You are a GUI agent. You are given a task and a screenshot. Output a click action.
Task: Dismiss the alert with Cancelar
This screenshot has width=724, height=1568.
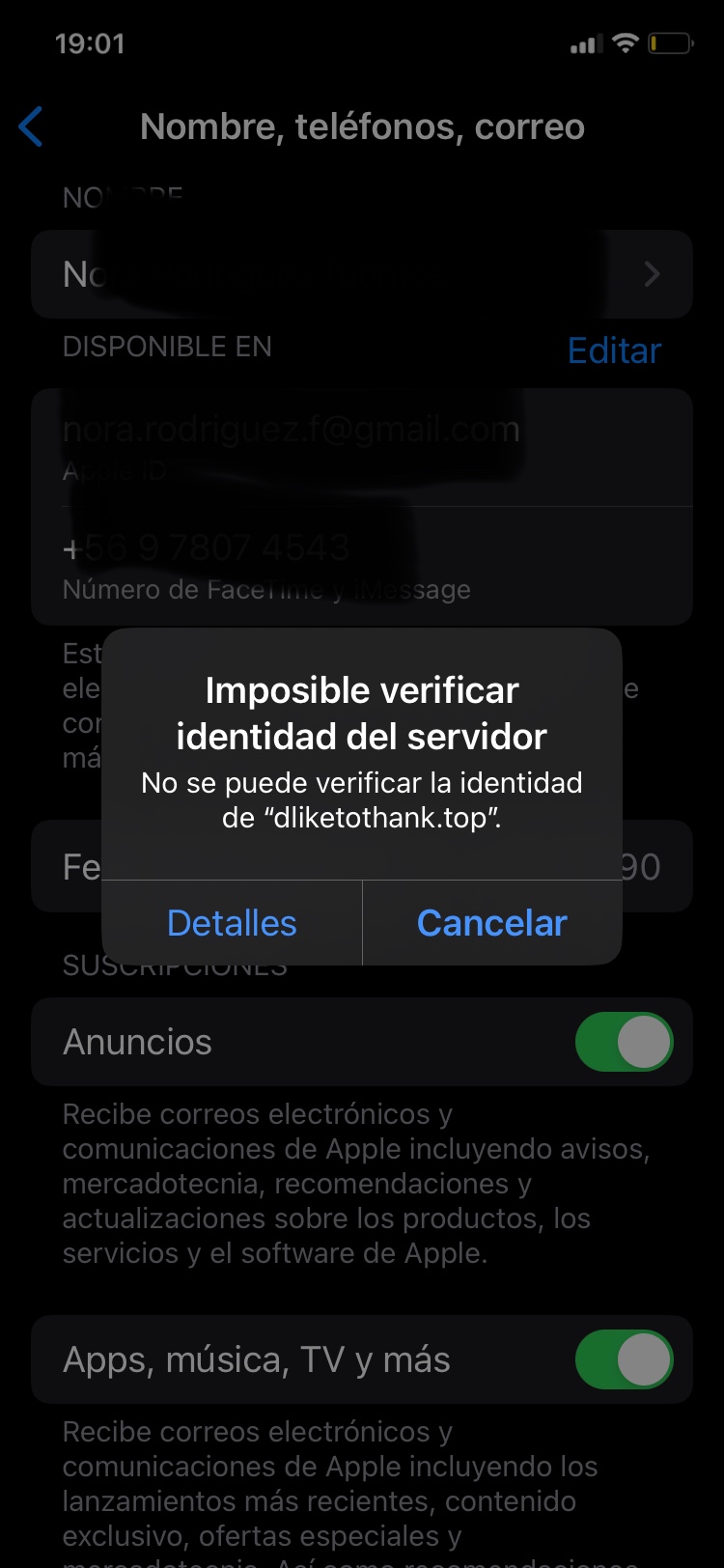[x=492, y=923]
